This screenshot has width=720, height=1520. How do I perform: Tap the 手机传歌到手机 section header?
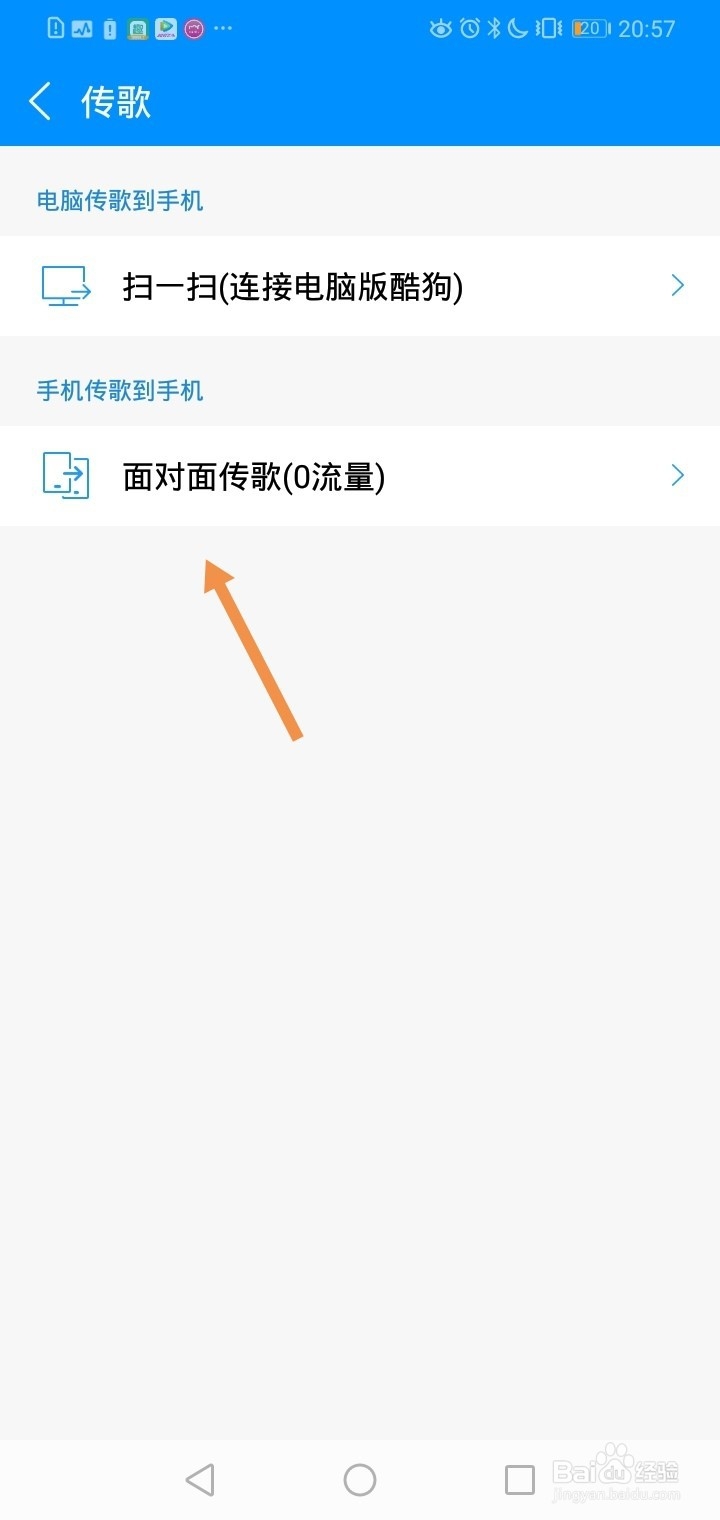pos(120,390)
